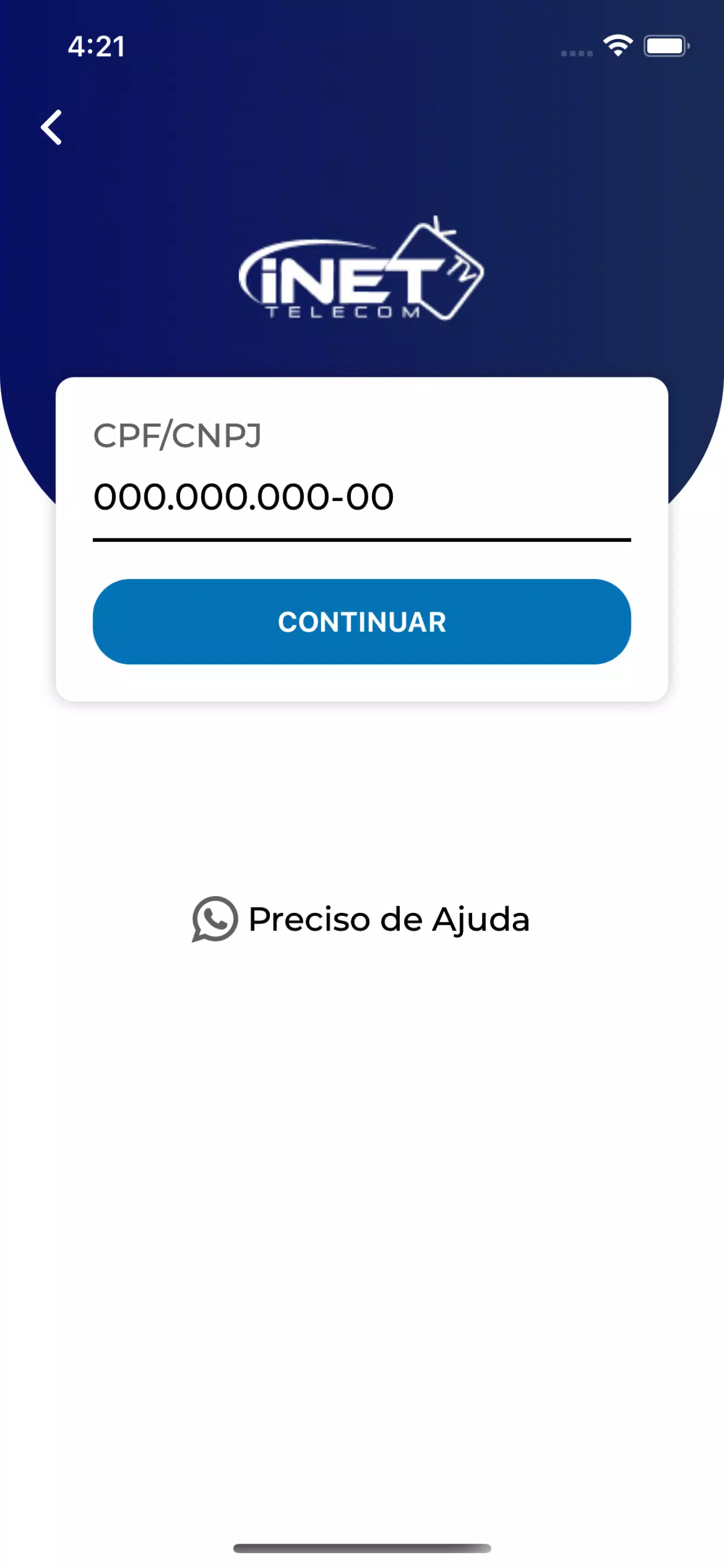Open Preciso de Ajuda WhatsApp help
Image resolution: width=724 pixels, height=1568 pixels.
(361, 919)
